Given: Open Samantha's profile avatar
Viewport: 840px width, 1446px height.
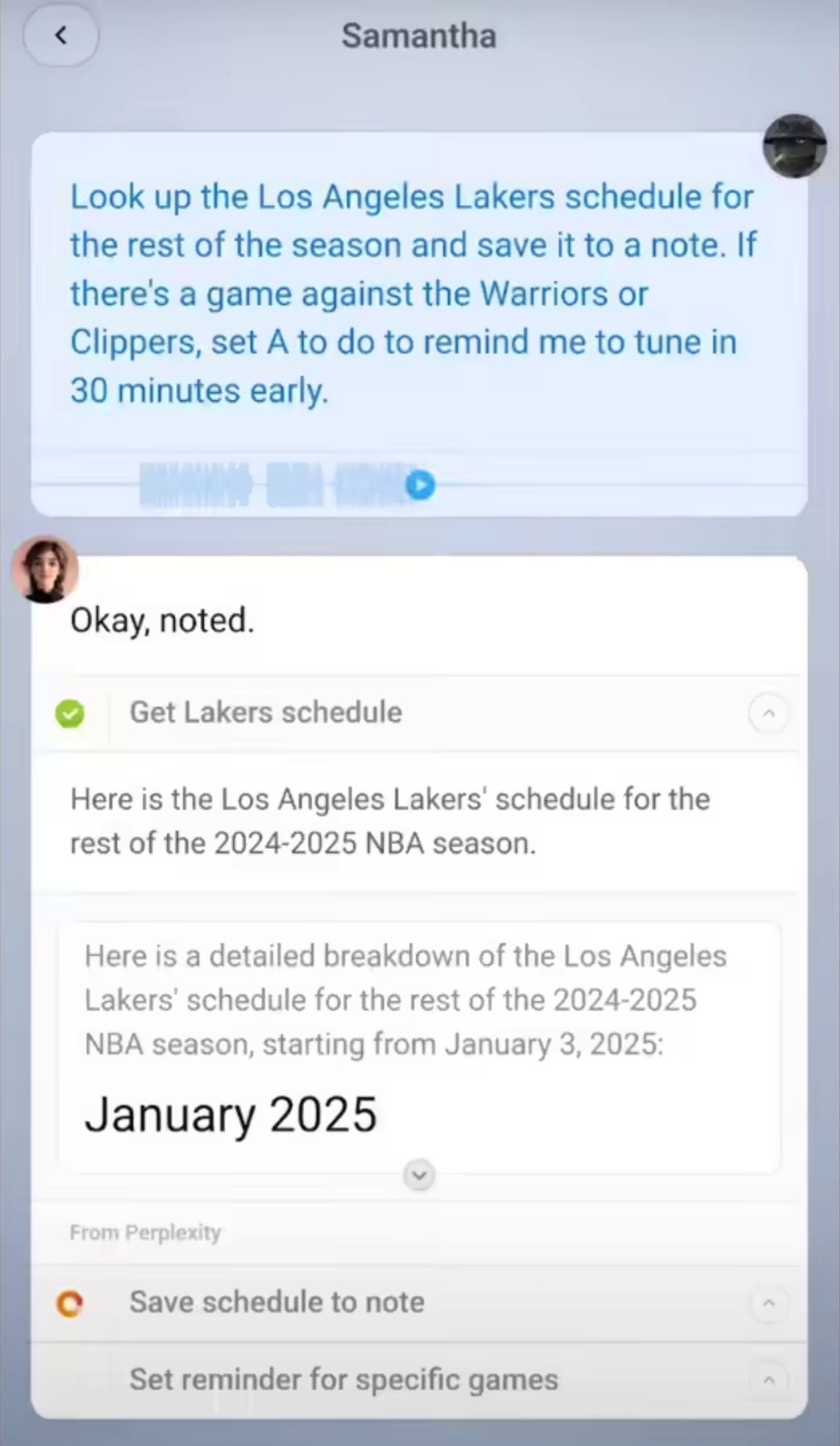Looking at the screenshot, I should tap(46, 570).
